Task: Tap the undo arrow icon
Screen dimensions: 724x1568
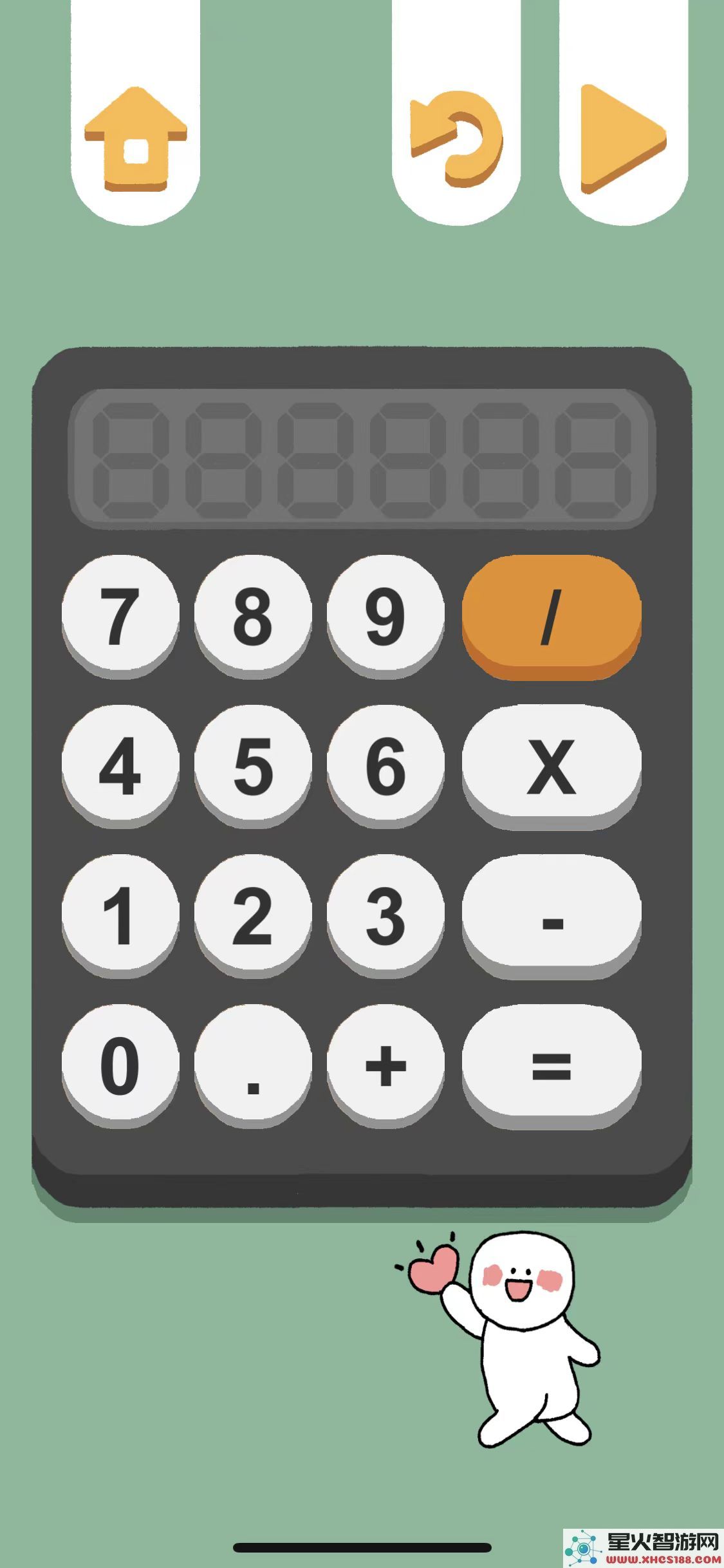Action: point(456,138)
